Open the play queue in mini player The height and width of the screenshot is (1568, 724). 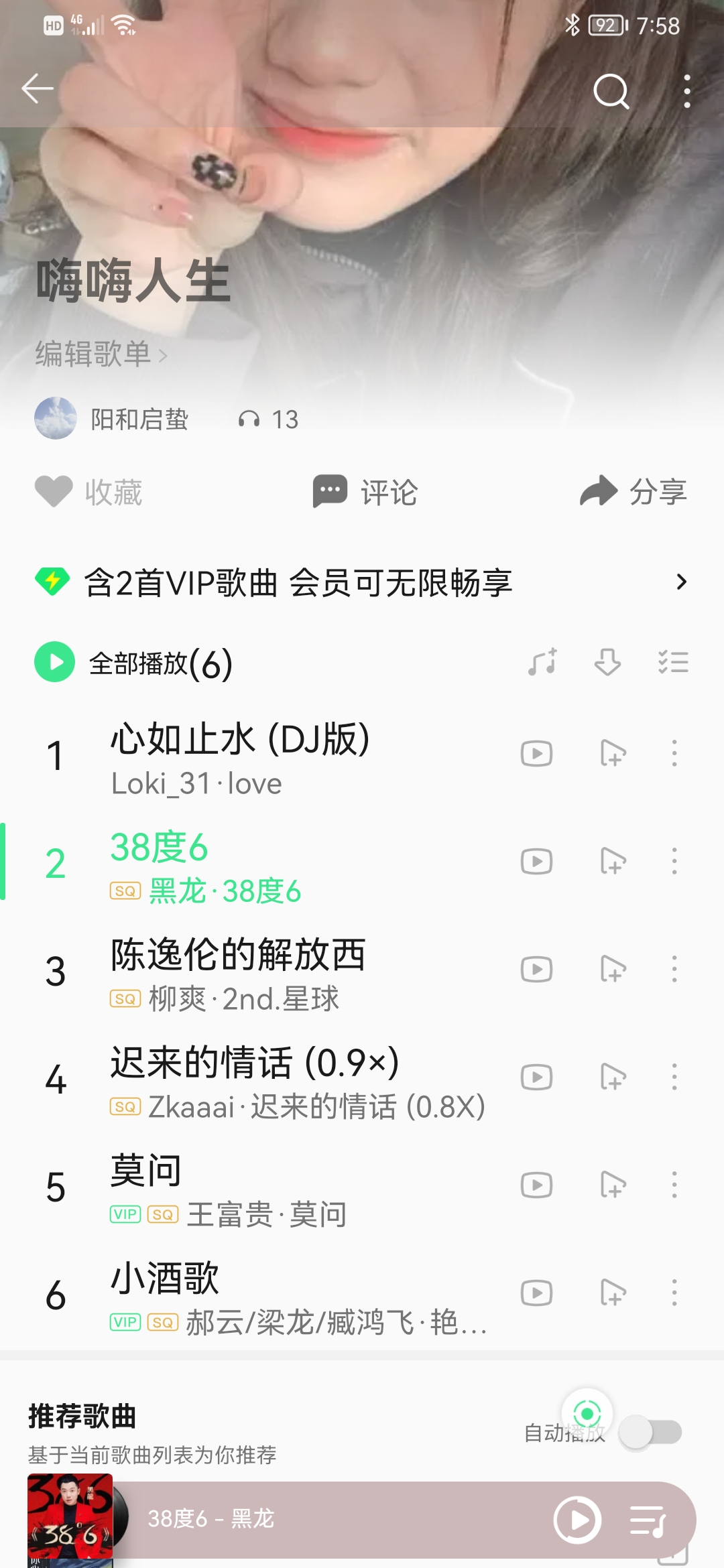click(x=648, y=1520)
